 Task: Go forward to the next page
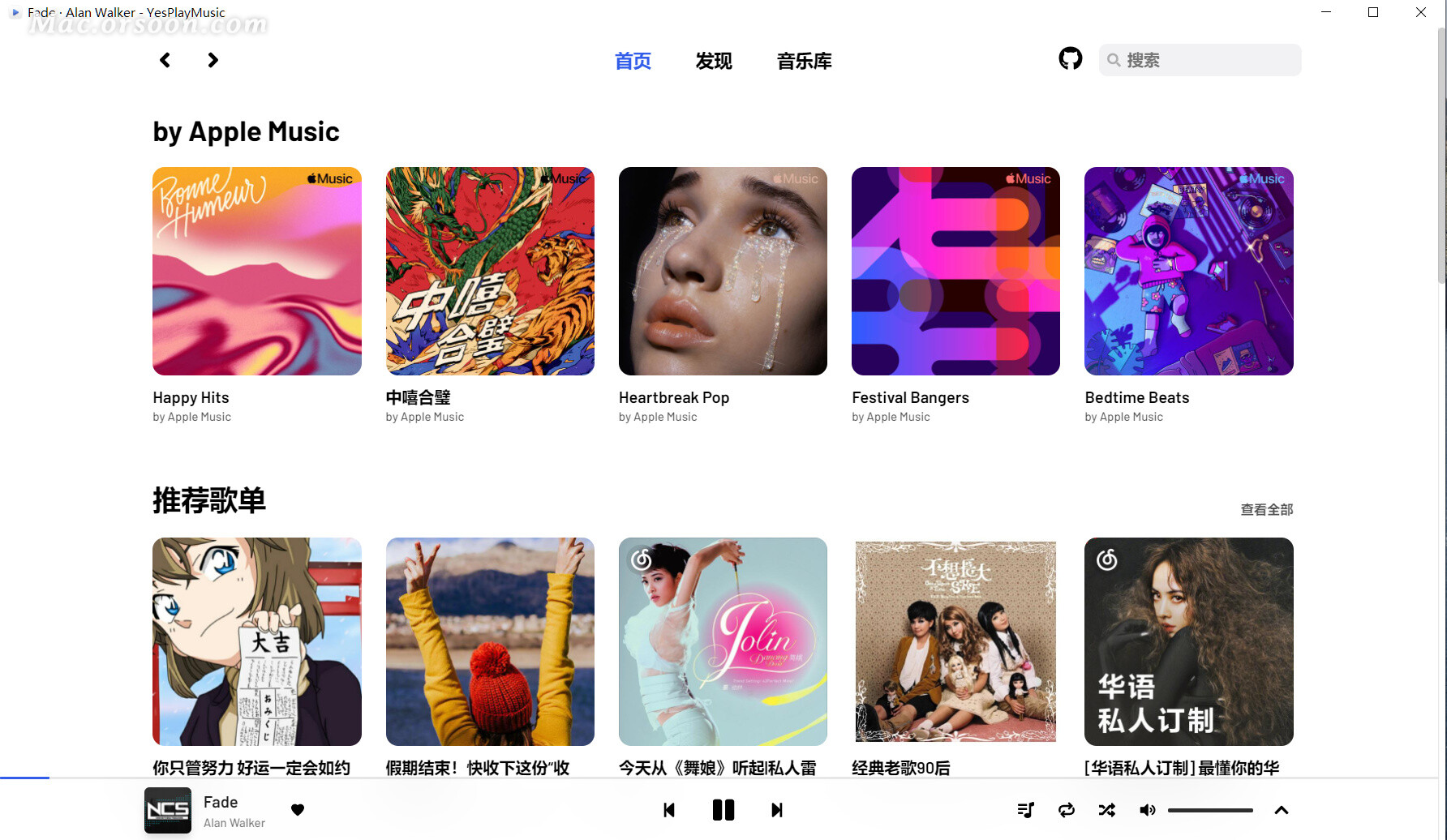[213, 60]
